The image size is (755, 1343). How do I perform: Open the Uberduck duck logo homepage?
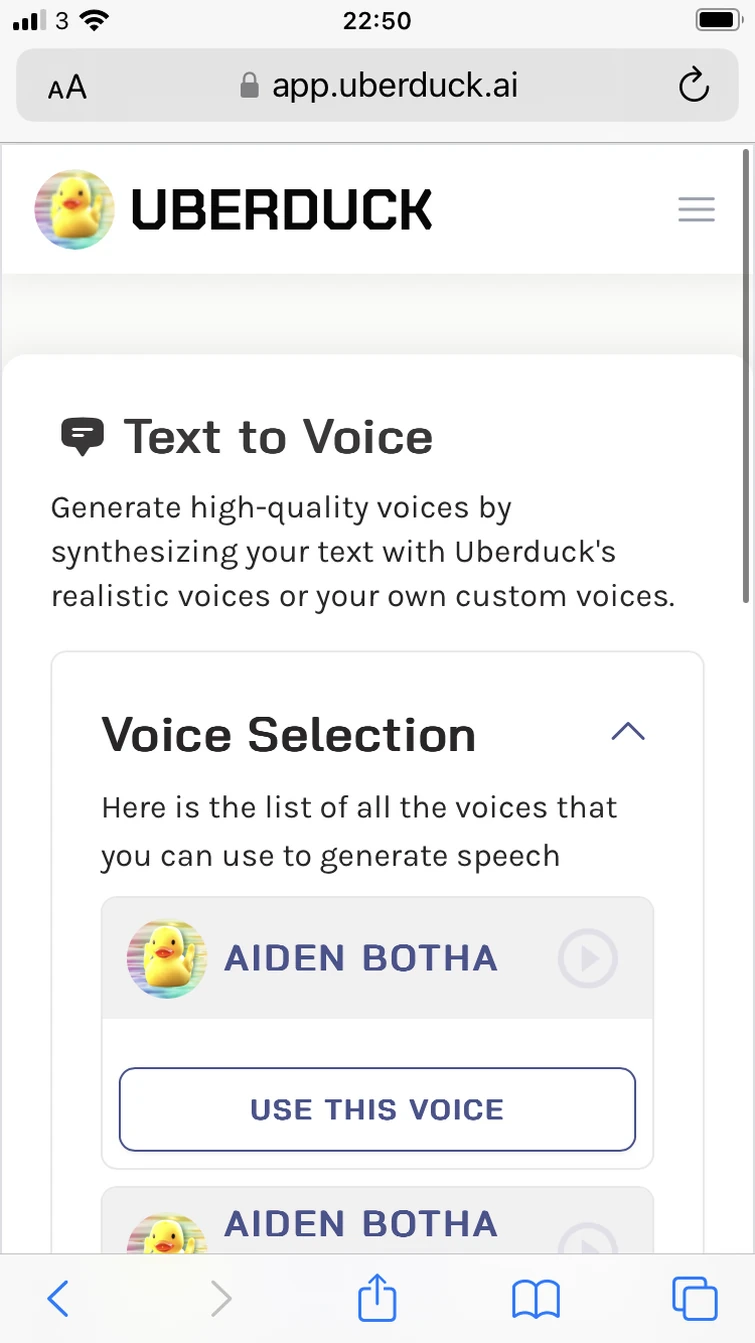coord(74,209)
